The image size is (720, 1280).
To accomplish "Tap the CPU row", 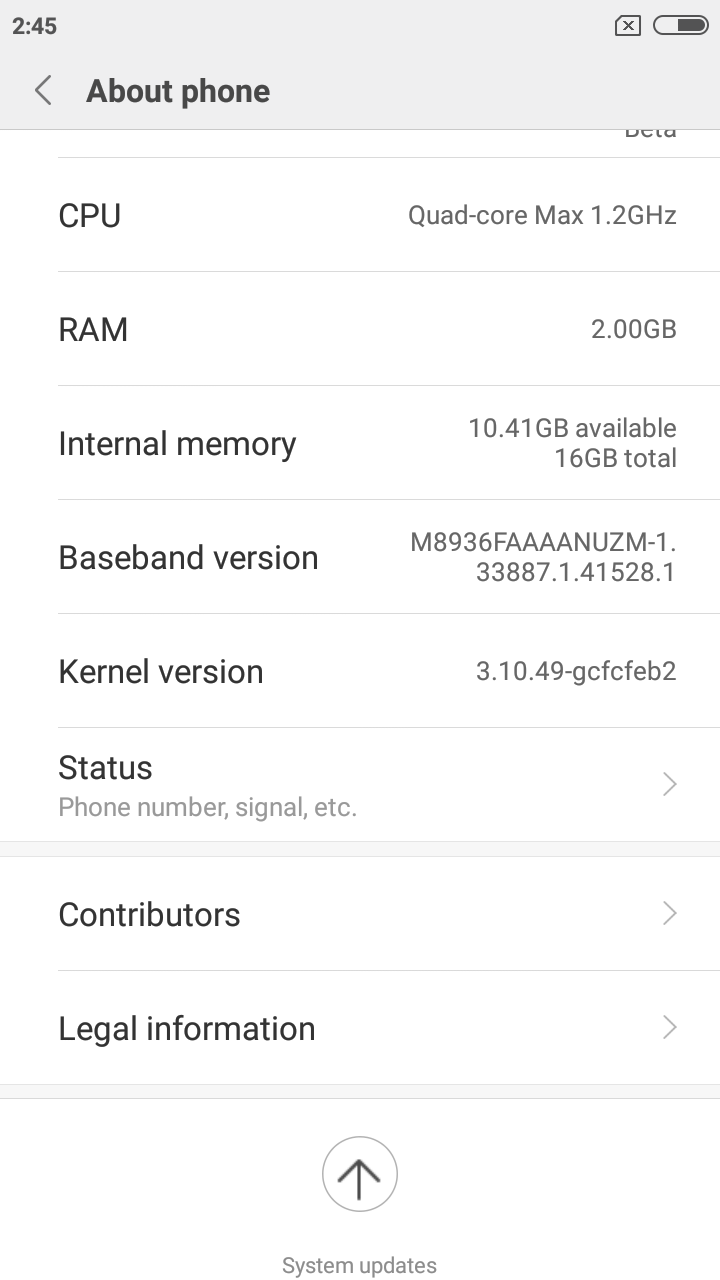I will [360, 215].
